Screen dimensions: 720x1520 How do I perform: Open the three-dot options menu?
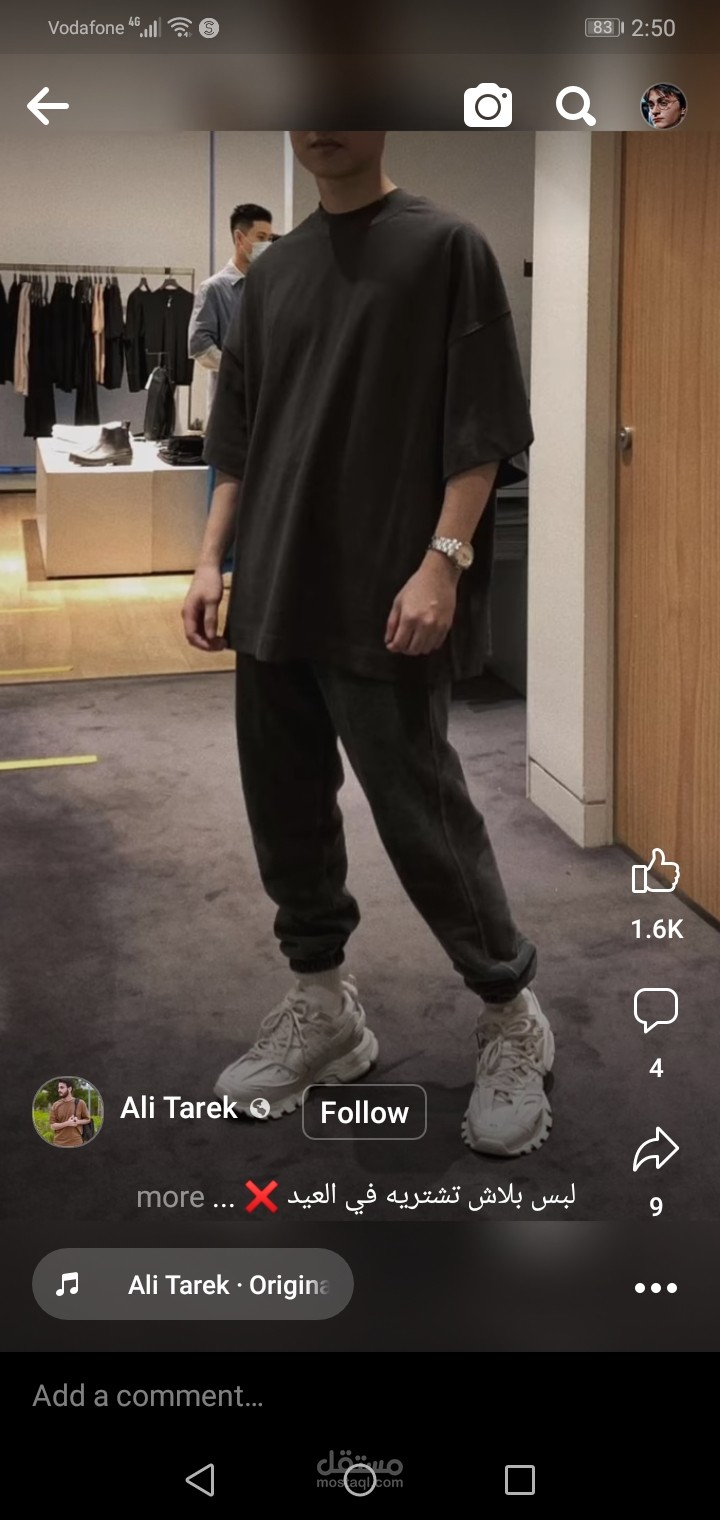pyautogui.click(x=656, y=1288)
